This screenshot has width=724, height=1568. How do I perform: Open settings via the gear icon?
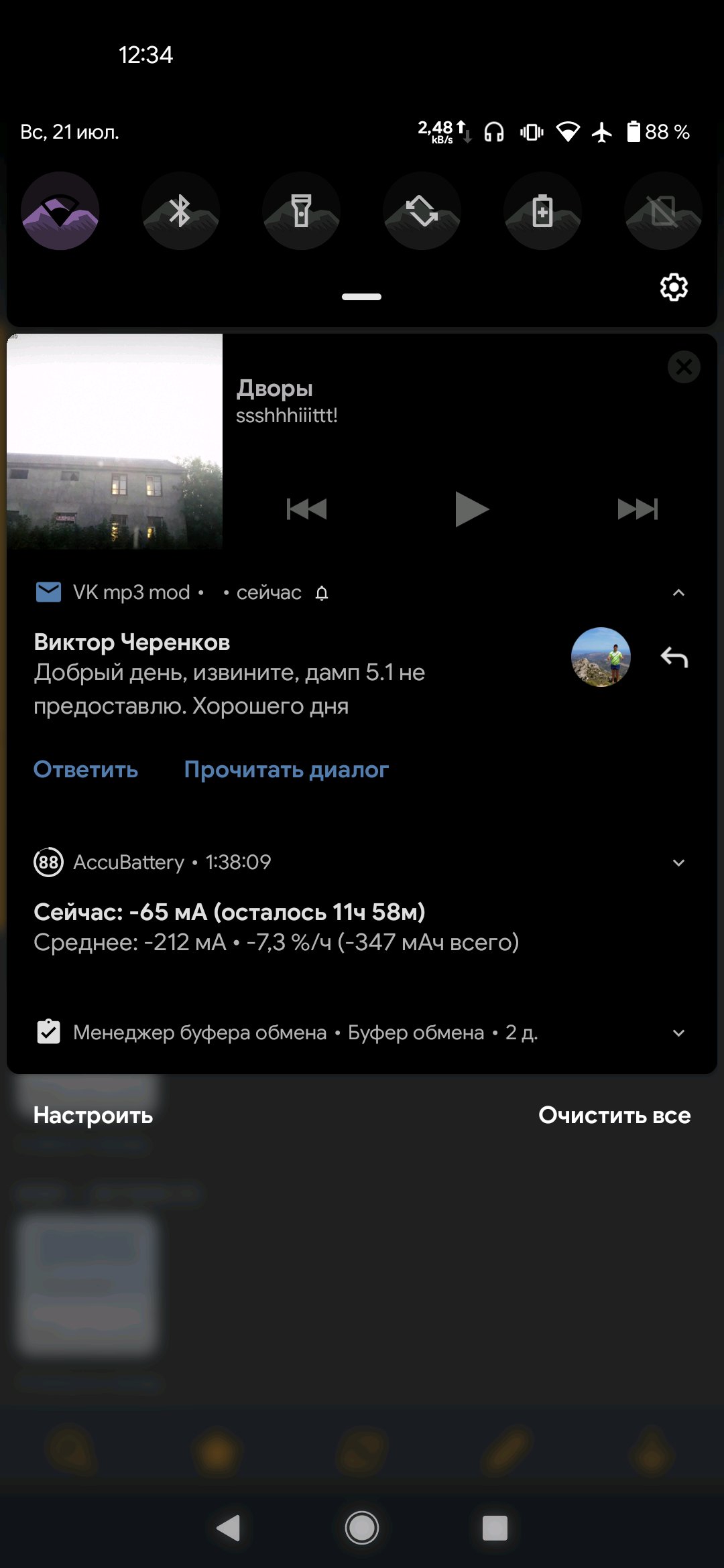[x=674, y=287]
